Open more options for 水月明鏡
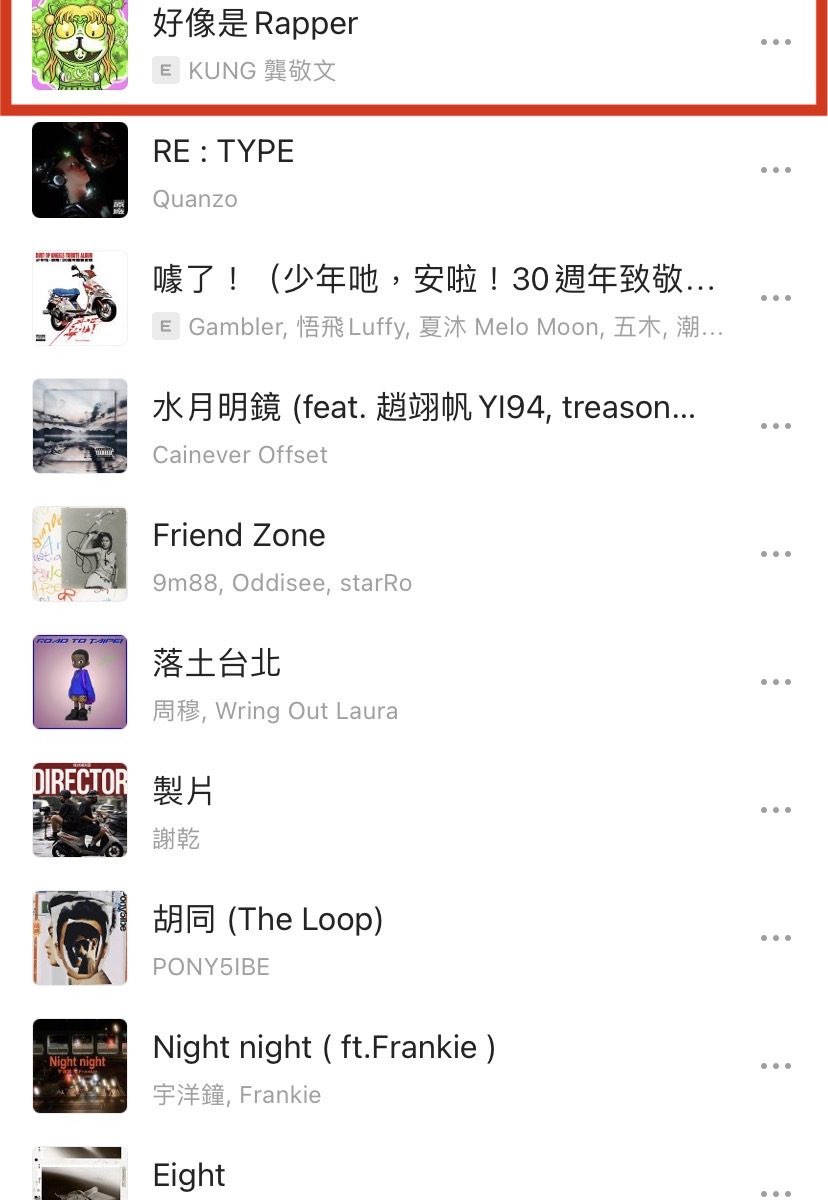This screenshot has height=1200, width=828. (775, 427)
